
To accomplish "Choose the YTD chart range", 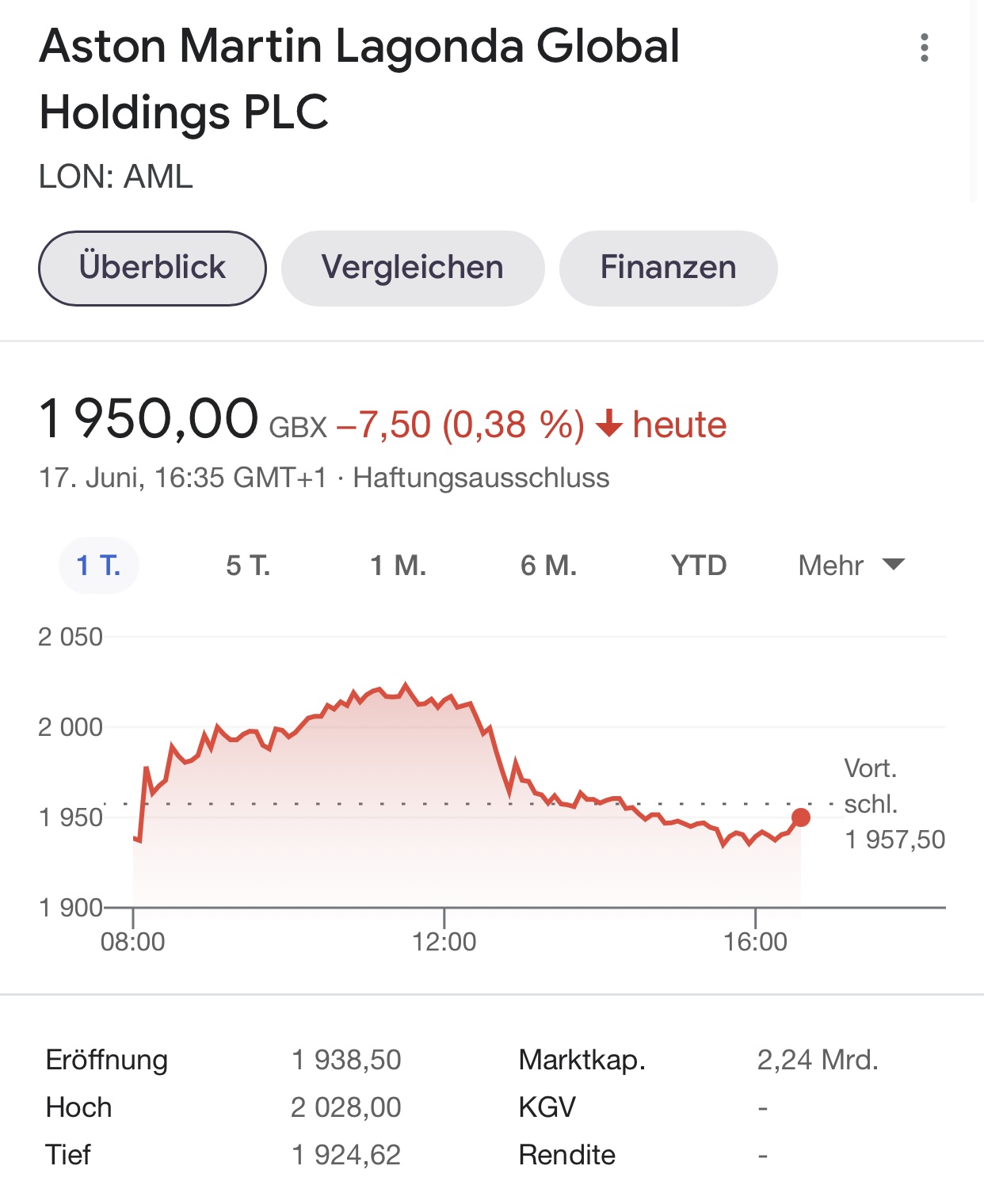I will point(698,566).
